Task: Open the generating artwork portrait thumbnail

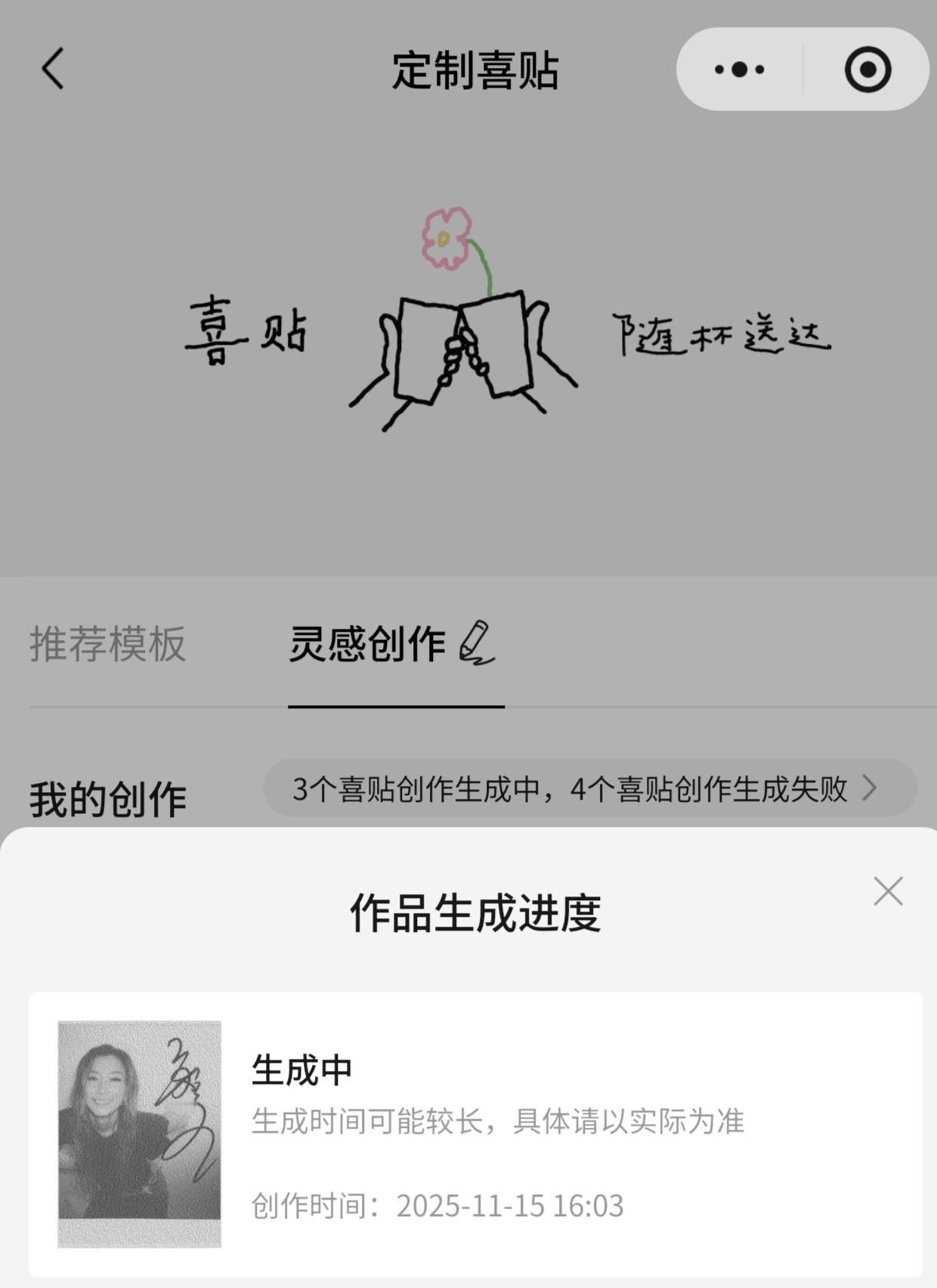Action: [x=140, y=1134]
